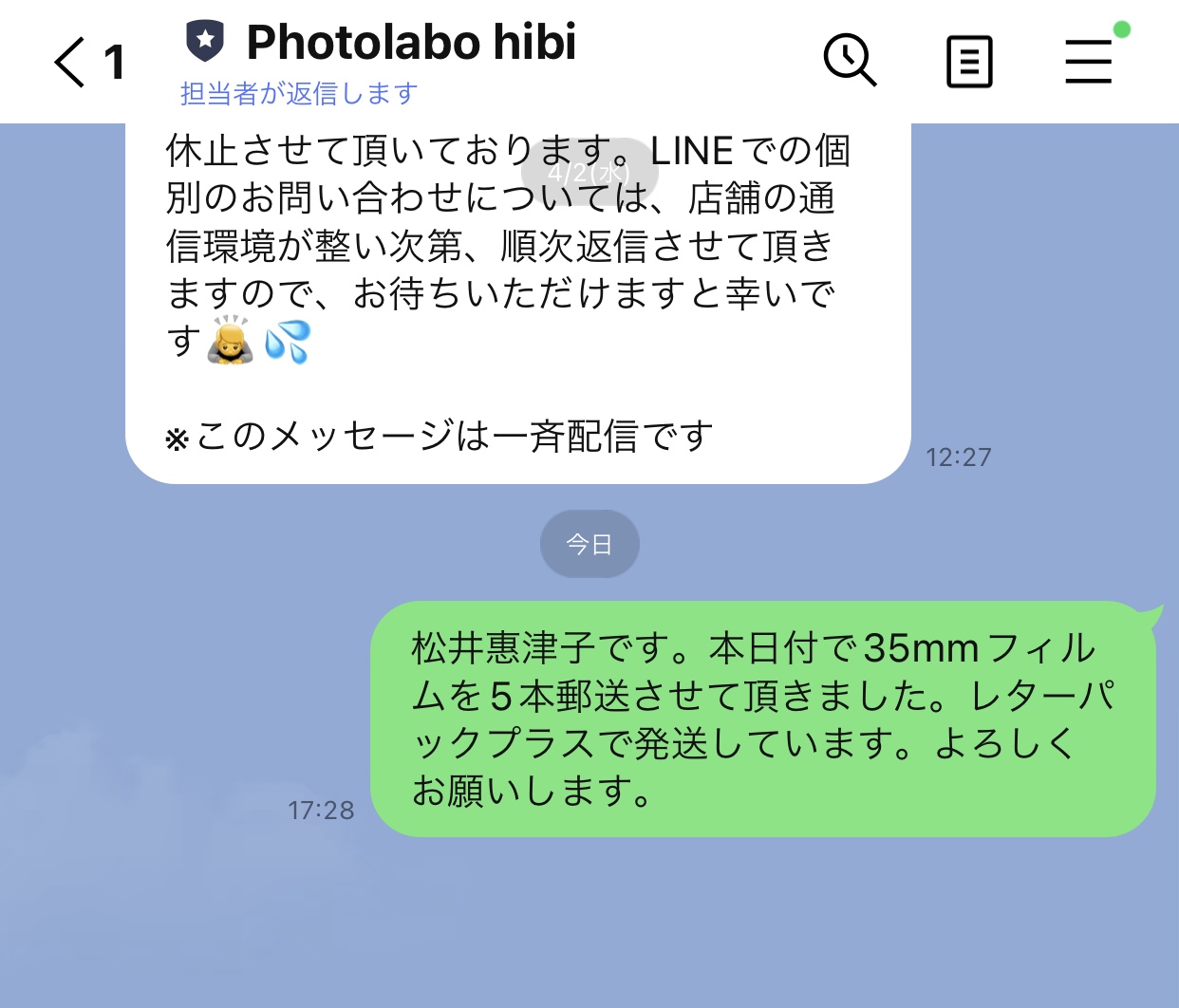Open the Photolabo hibi profile title
The width and height of the screenshot is (1179, 1008).
[410, 43]
